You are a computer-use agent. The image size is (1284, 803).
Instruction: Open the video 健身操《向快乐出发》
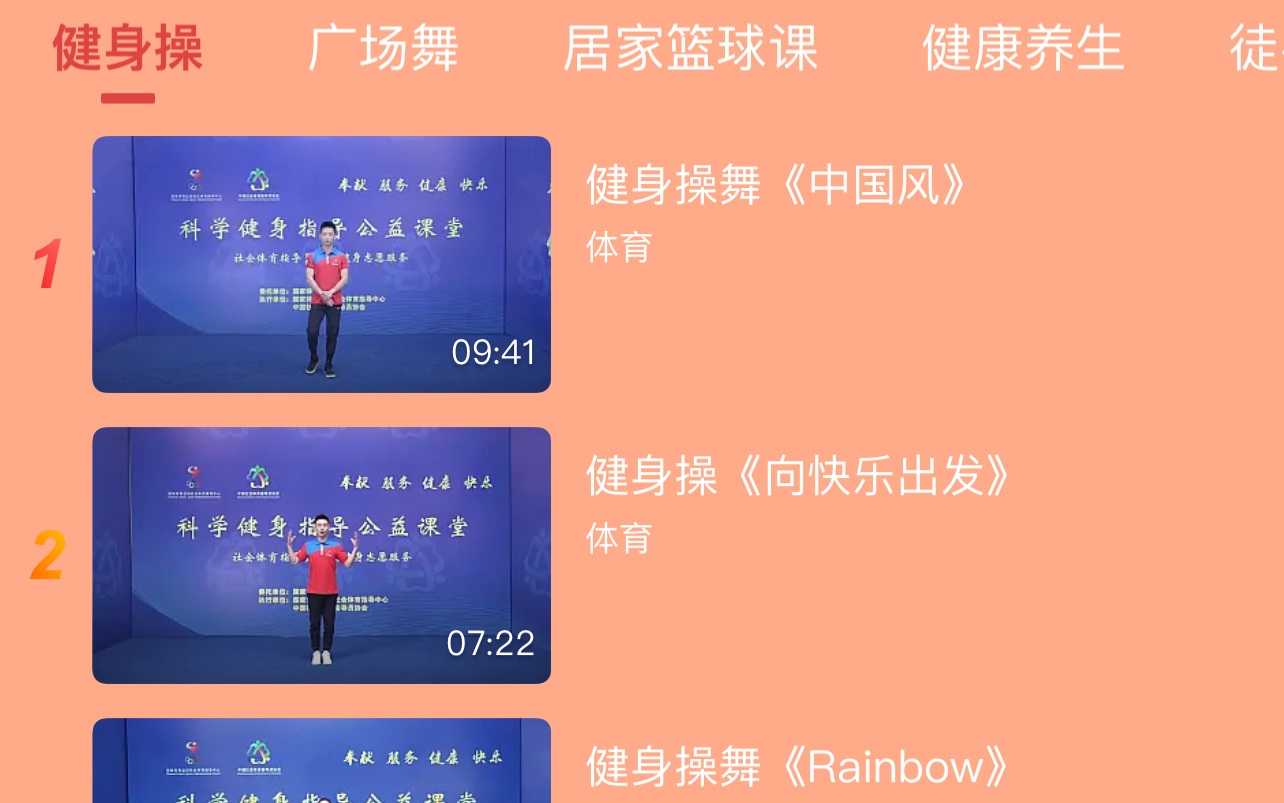click(321, 555)
